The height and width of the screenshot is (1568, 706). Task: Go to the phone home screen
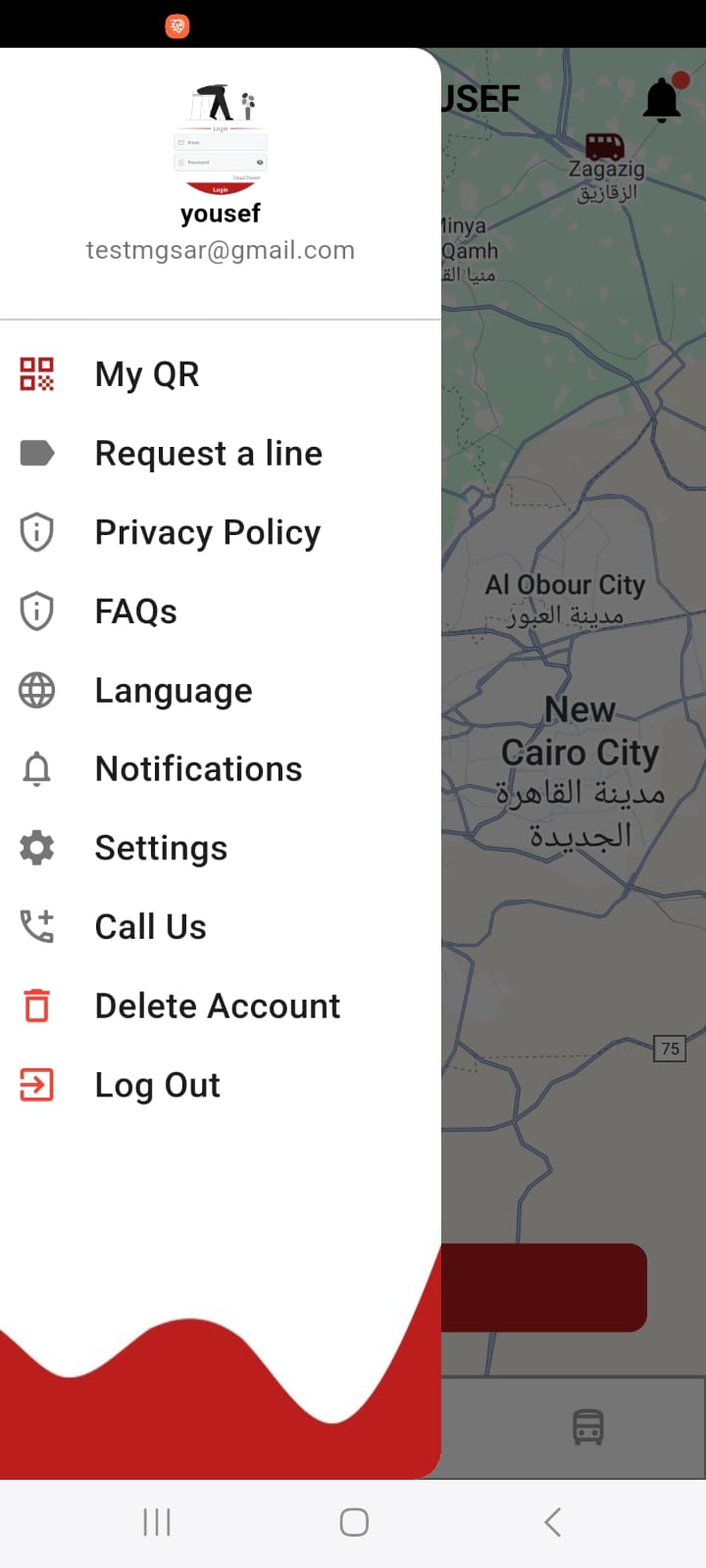click(354, 1522)
